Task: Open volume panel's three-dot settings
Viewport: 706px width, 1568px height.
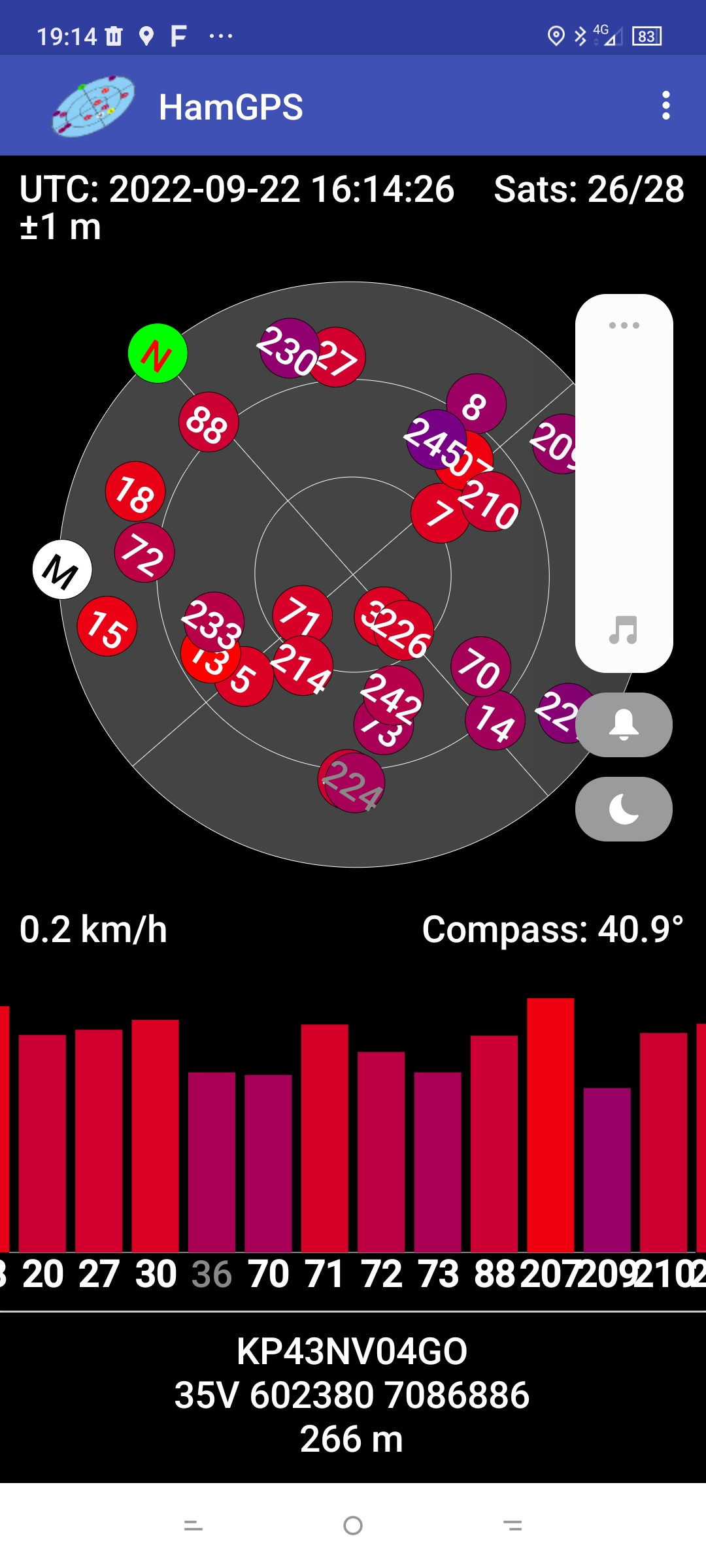Action: point(624,325)
